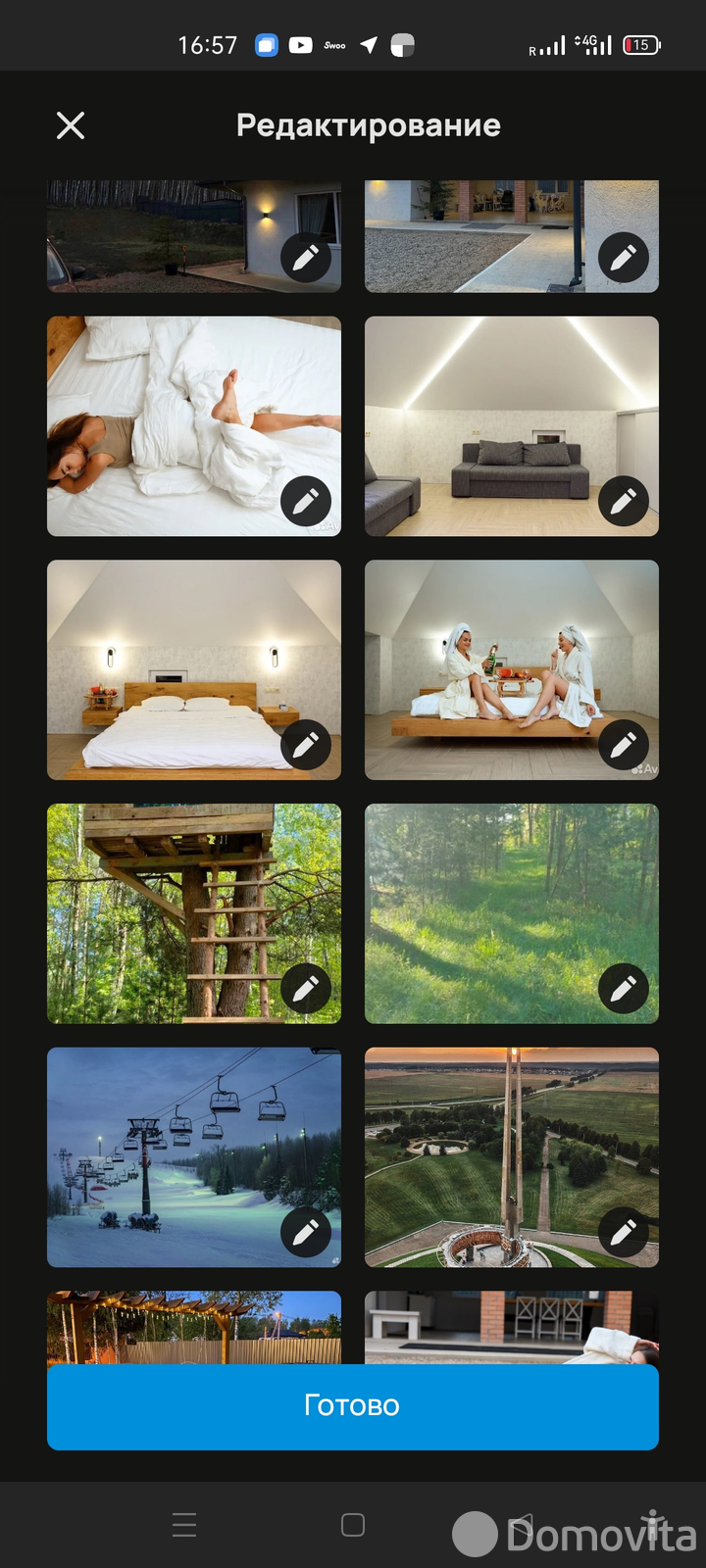Edit the two women in bathrobes photo
This screenshot has height=1568, width=706.
[624, 745]
